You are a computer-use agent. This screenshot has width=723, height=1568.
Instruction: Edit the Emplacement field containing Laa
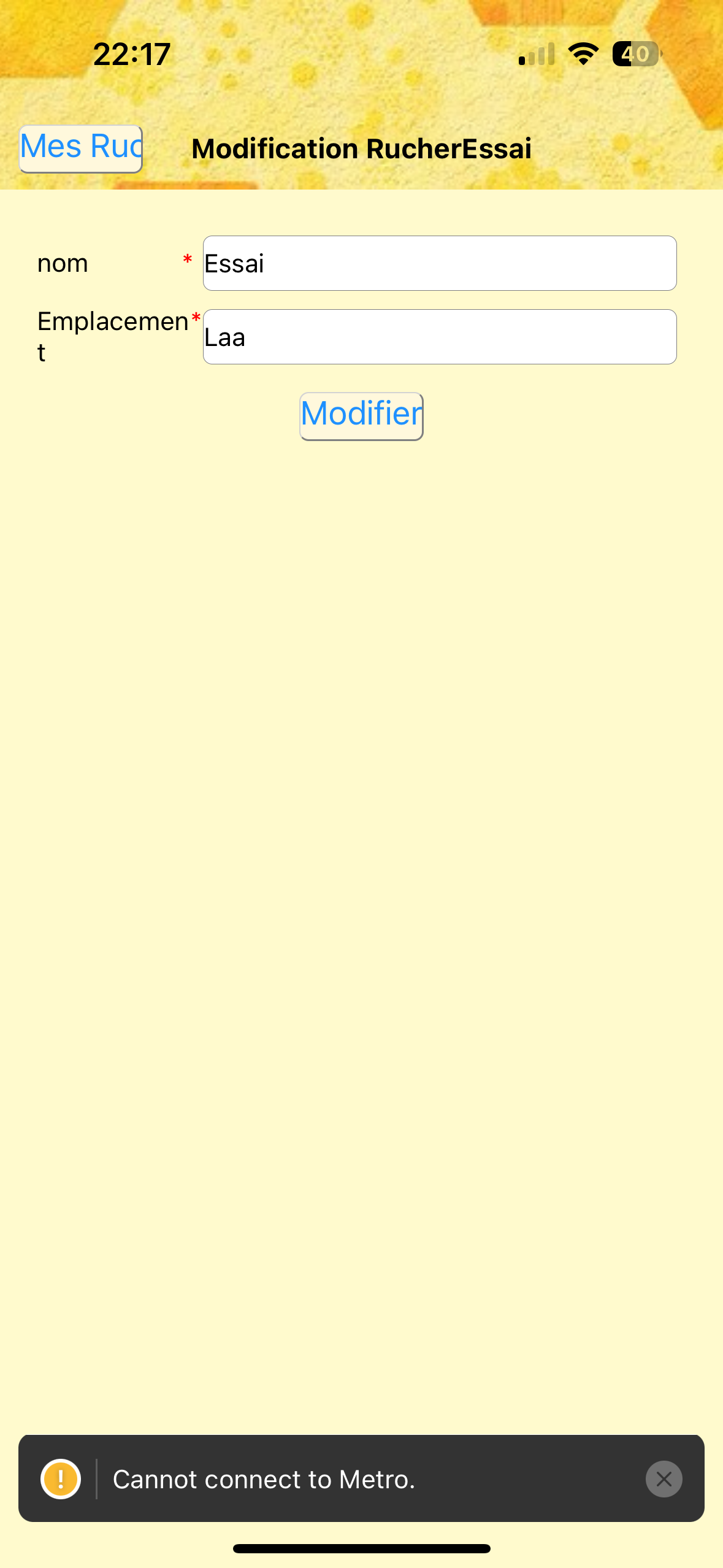[x=439, y=337]
